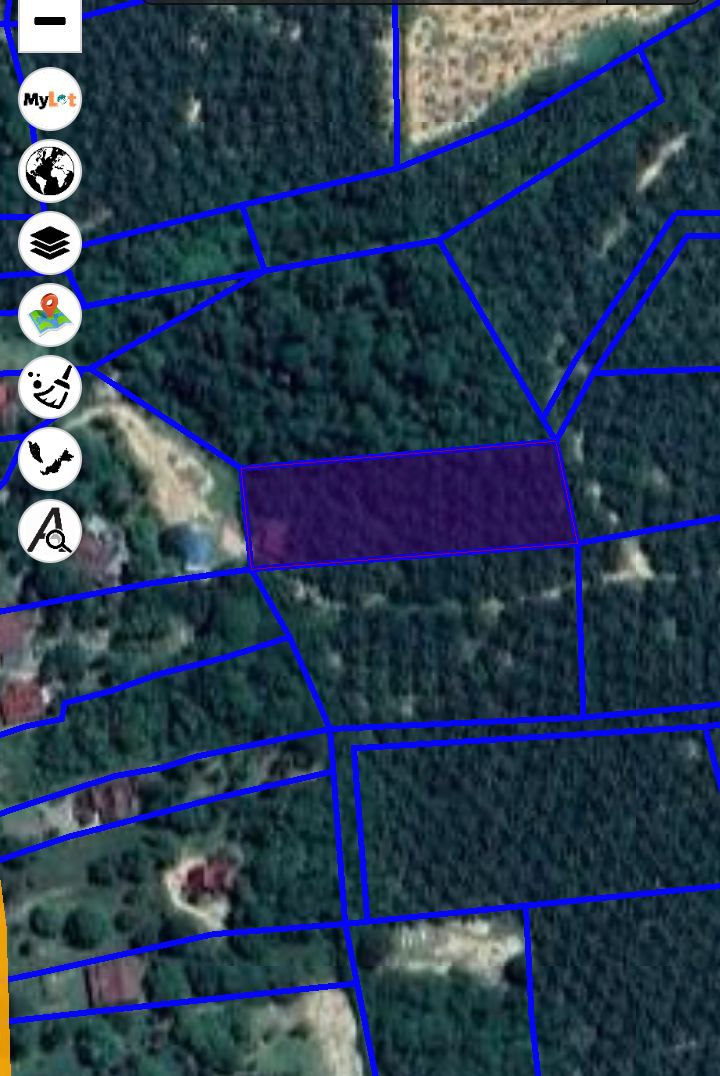Clear the map with the broom icon
The width and height of the screenshot is (720, 1076).
pyautogui.click(x=50, y=387)
